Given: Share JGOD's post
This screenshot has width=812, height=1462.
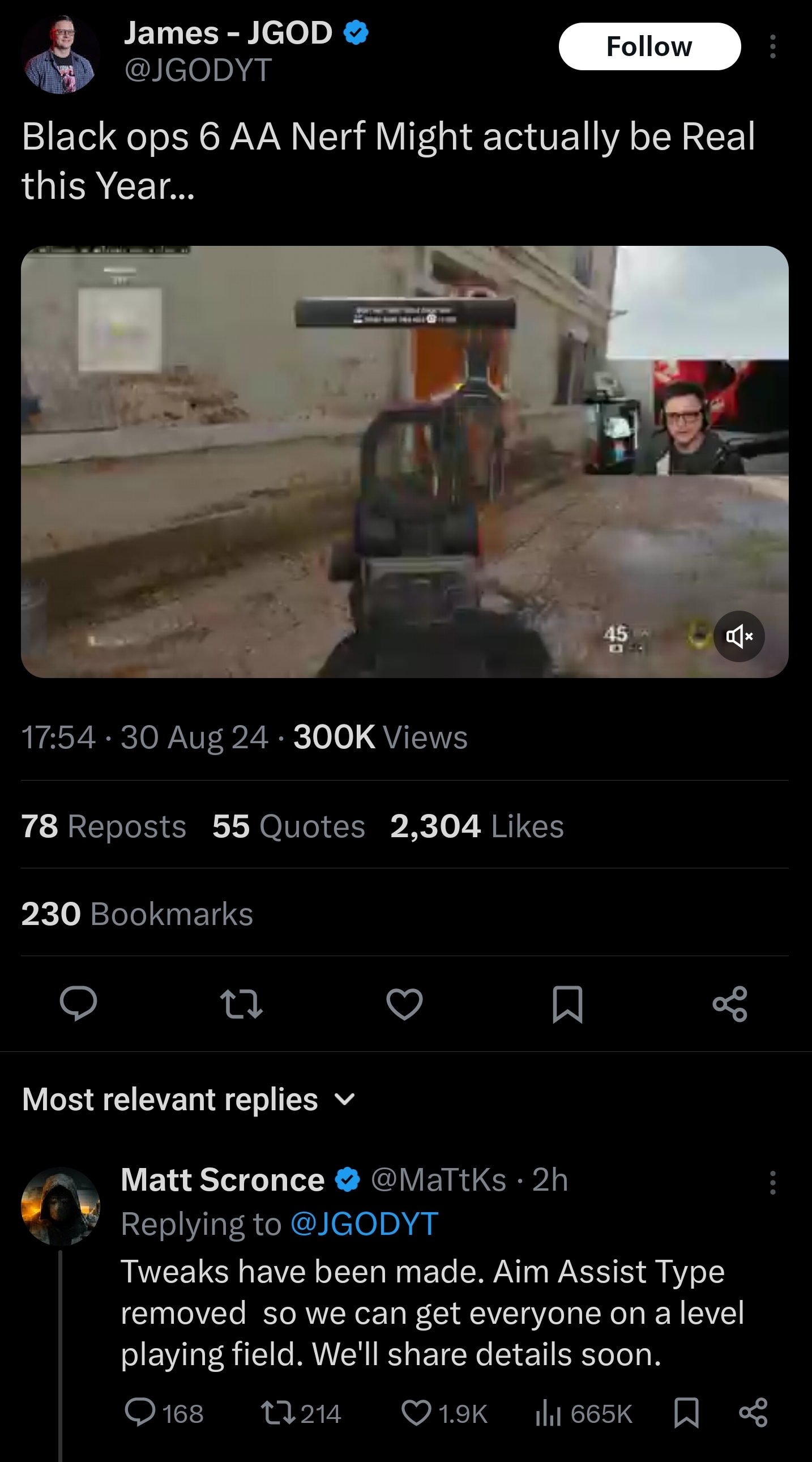Looking at the screenshot, I should point(730,1003).
